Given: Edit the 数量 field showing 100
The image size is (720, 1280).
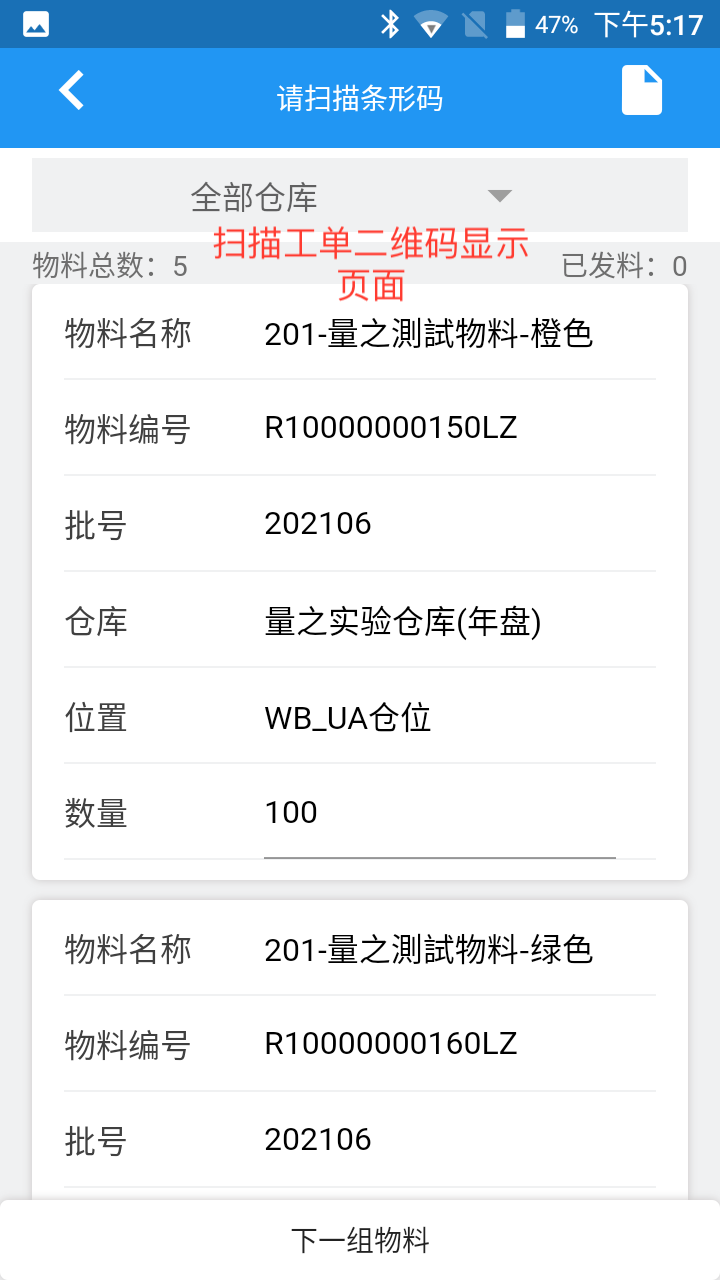Looking at the screenshot, I should click(x=438, y=814).
